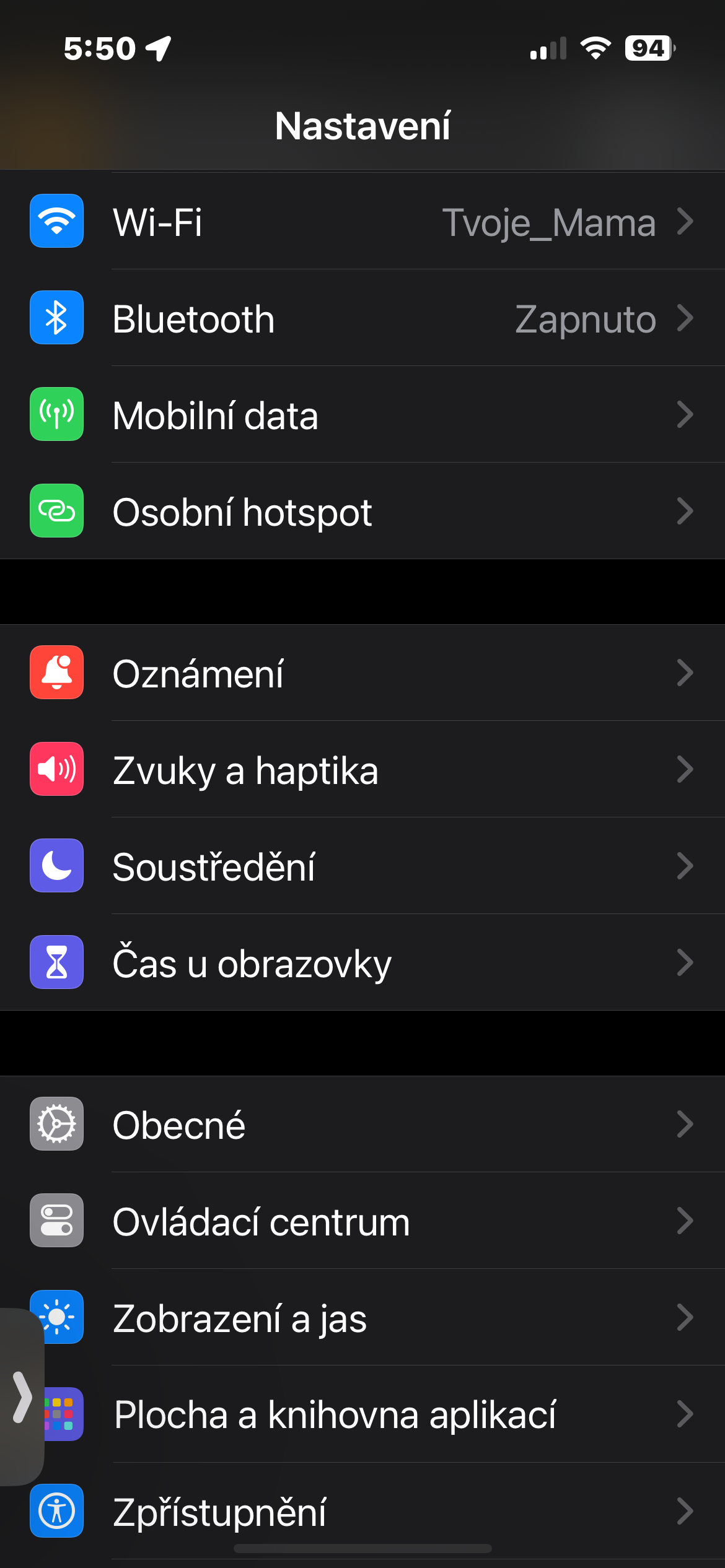Expand the side panel arrow handle
The image size is (725, 1568).
tap(22, 1397)
